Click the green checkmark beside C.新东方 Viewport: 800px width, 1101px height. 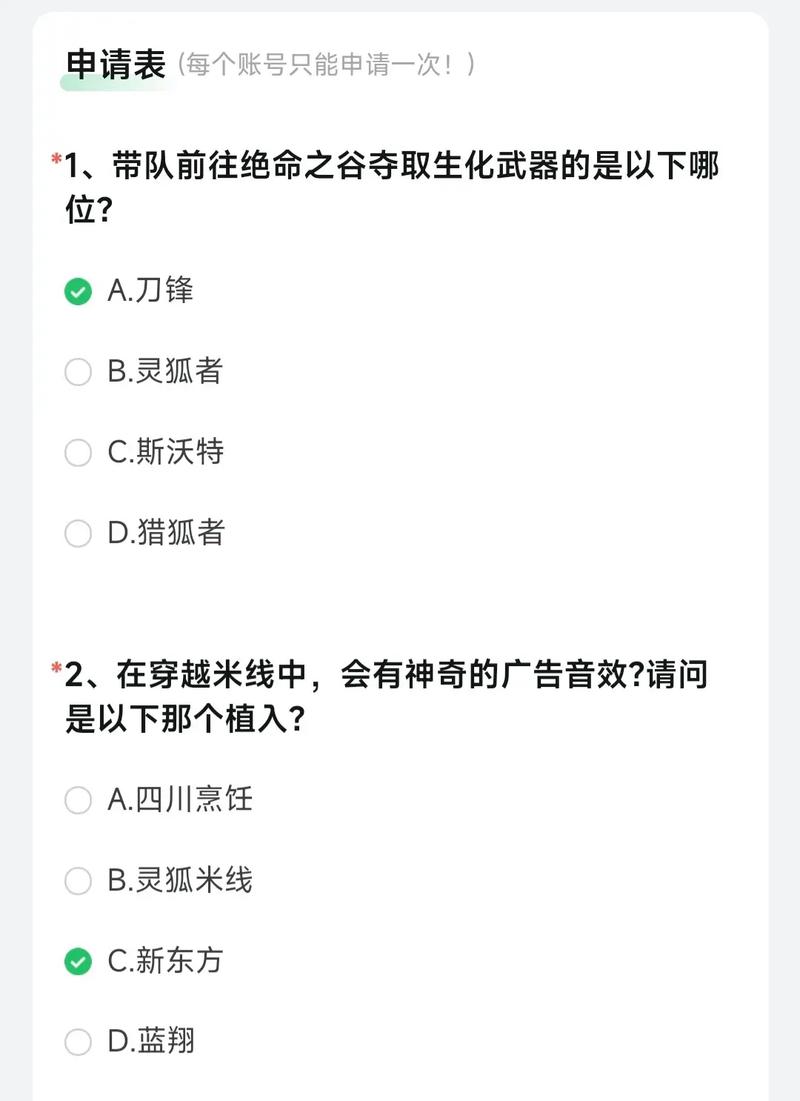tap(77, 962)
